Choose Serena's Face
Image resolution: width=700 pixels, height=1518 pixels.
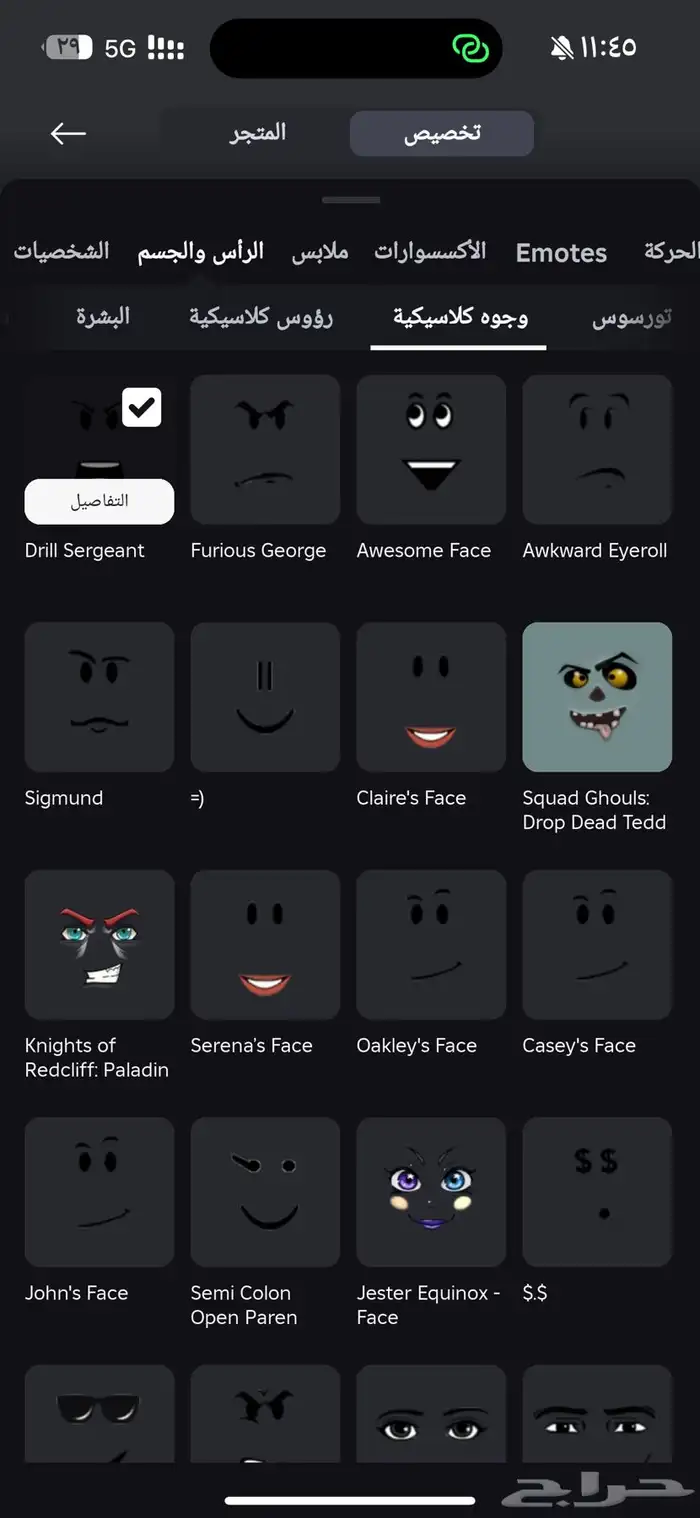265,944
